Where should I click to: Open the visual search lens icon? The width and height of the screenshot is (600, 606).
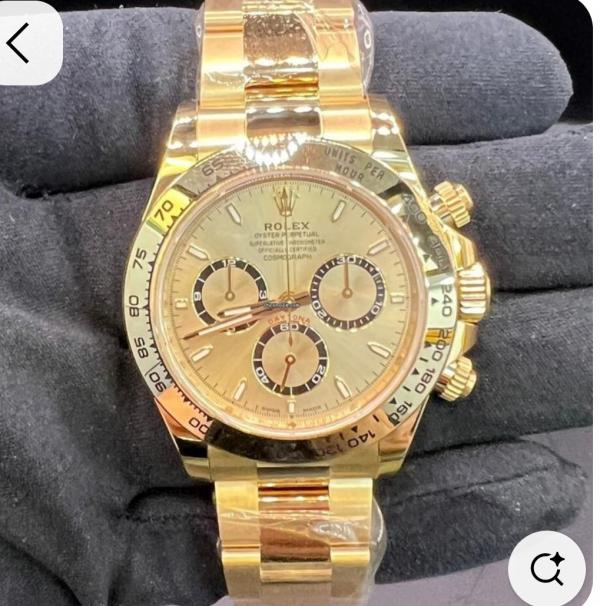[x=547, y=568]
